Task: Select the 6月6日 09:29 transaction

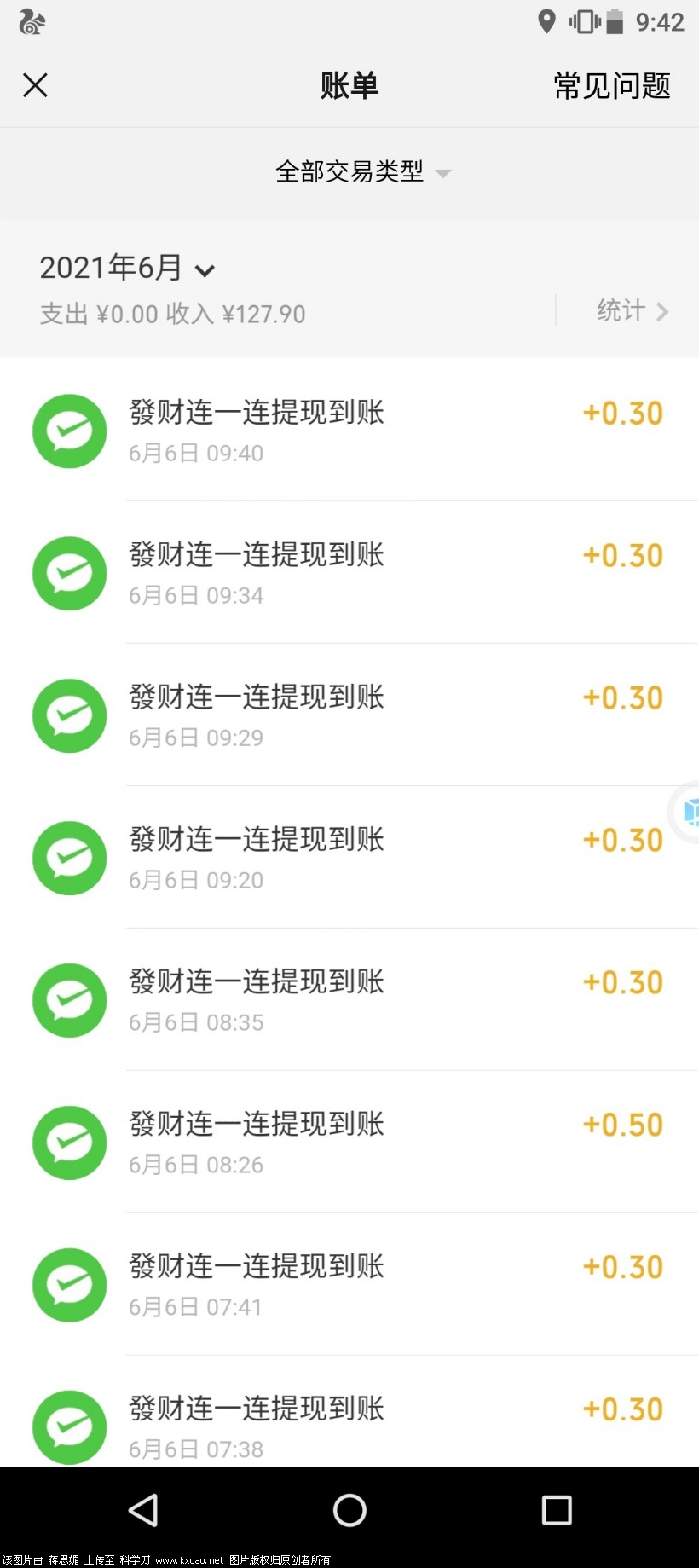Action: [x=349, y=715]
